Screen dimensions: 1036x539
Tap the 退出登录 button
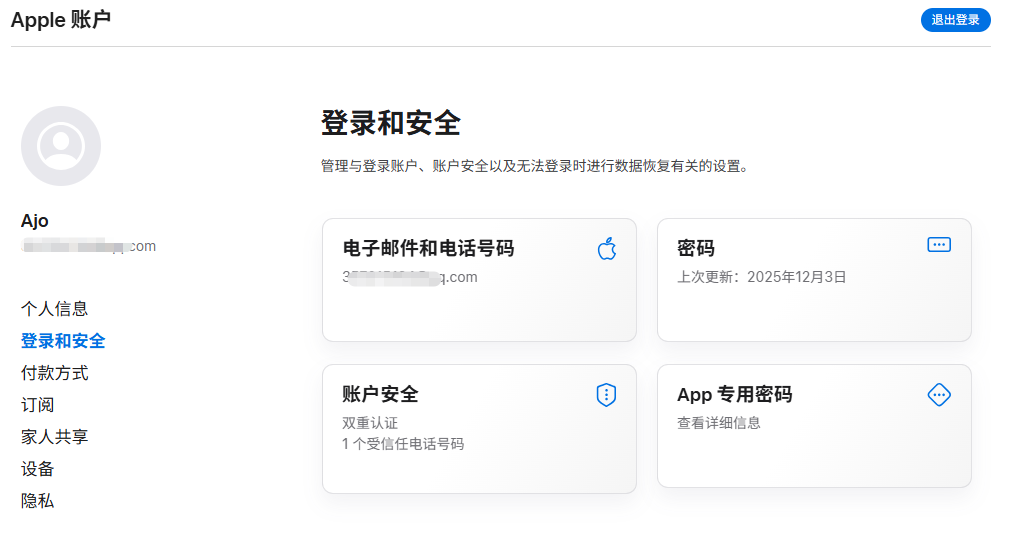click(955, 19)
